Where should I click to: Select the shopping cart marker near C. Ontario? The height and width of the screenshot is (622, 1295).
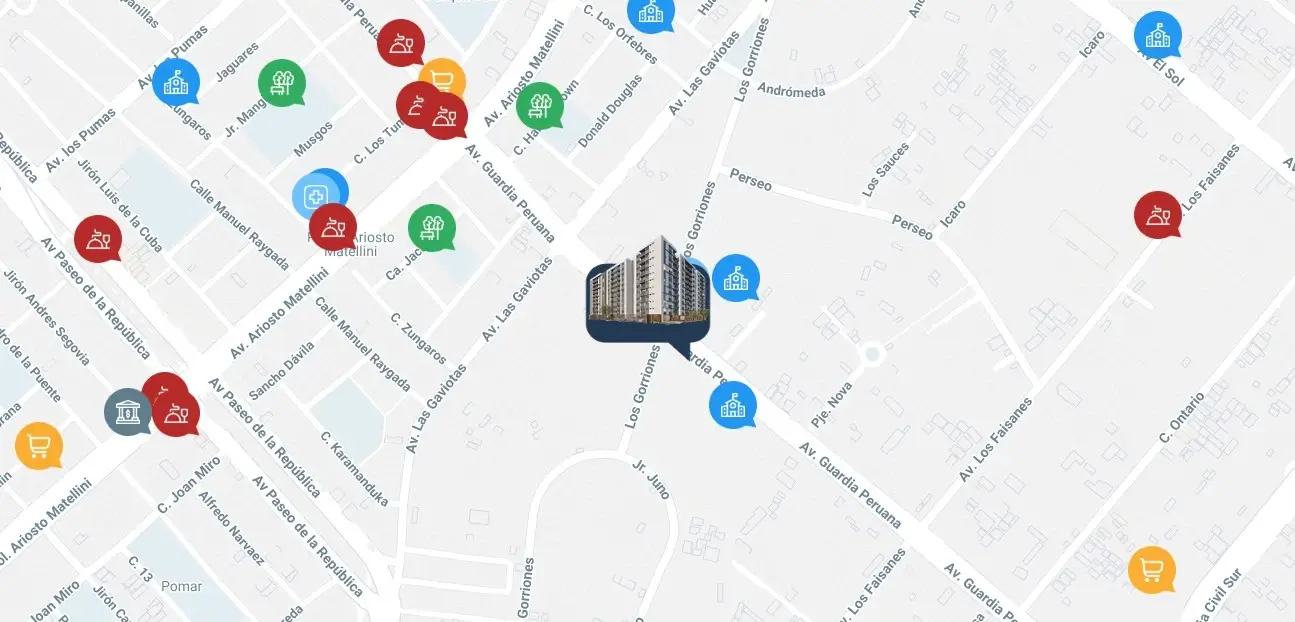click(x=1151, y=569)
